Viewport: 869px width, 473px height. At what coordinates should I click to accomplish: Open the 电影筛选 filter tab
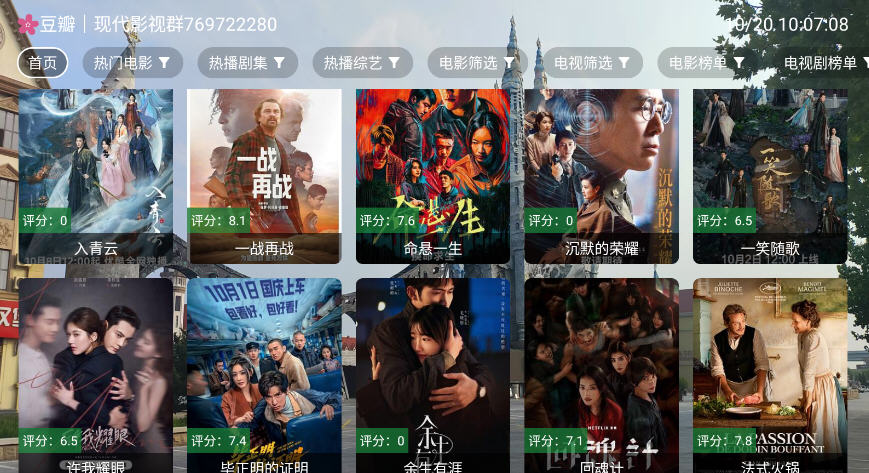[477, 63]
